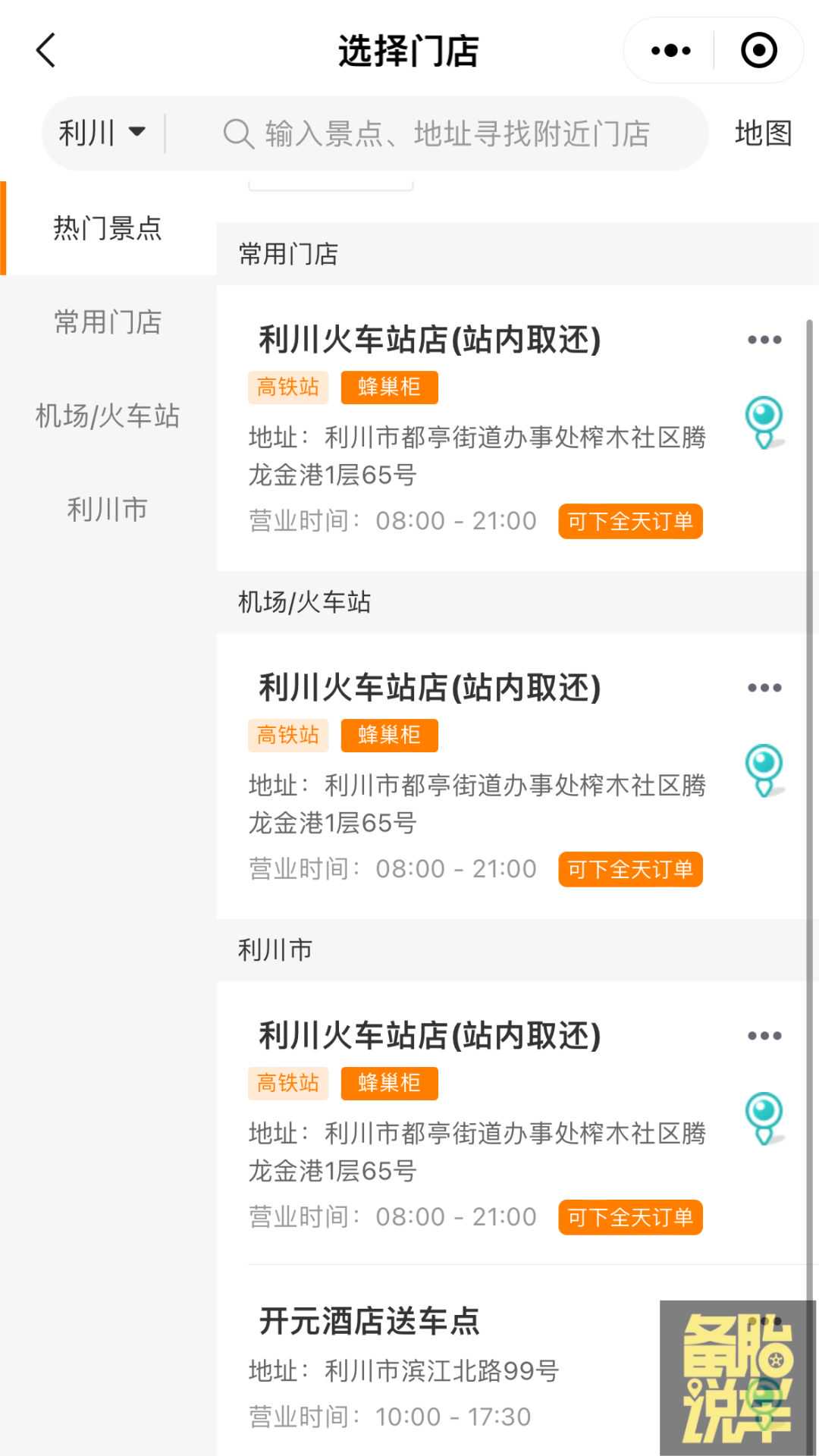Jump to the 机场/火车站 side tab

(108, 416)
